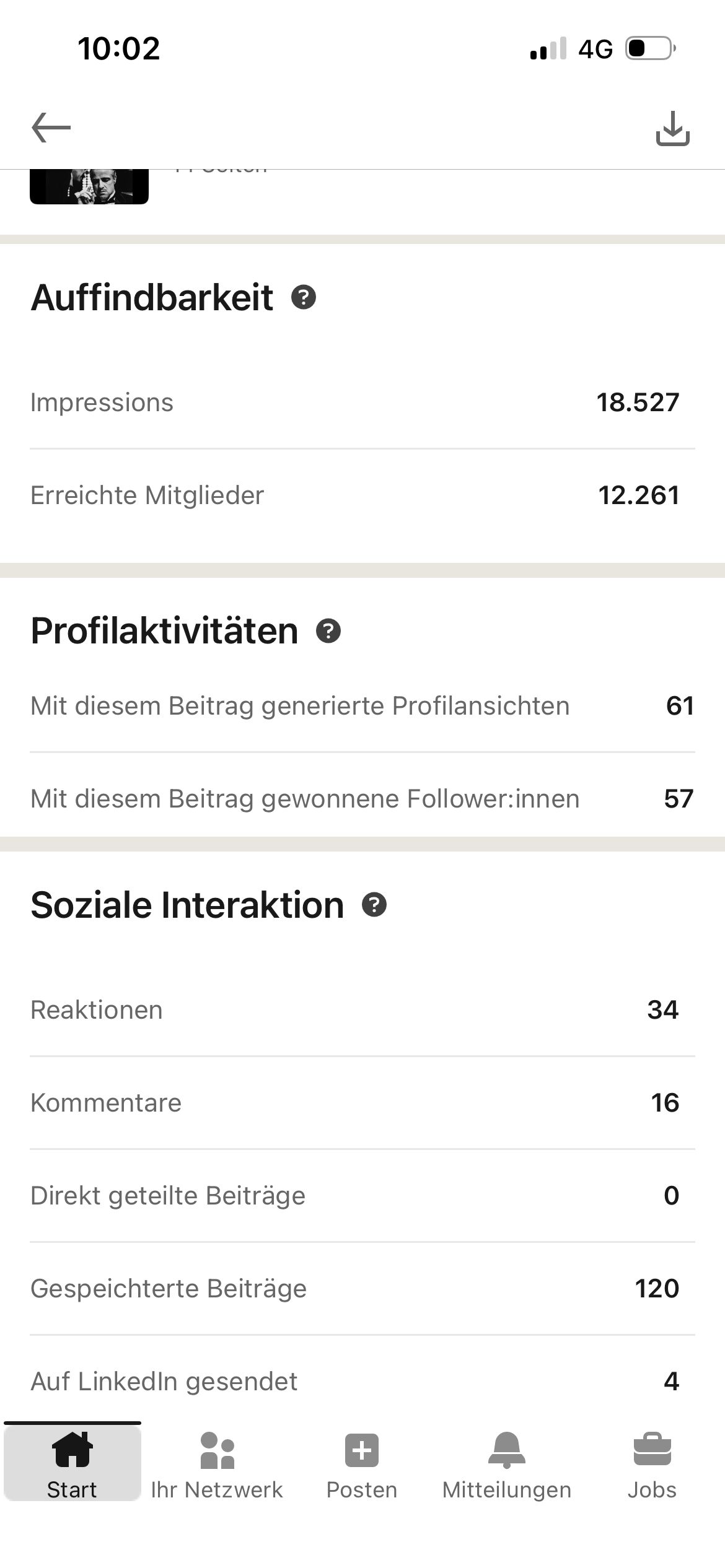This screenshot has width=725, height=1568.
Task: Open the Mitteilungen notifications tab
Action: click(x=507, y=1463)
